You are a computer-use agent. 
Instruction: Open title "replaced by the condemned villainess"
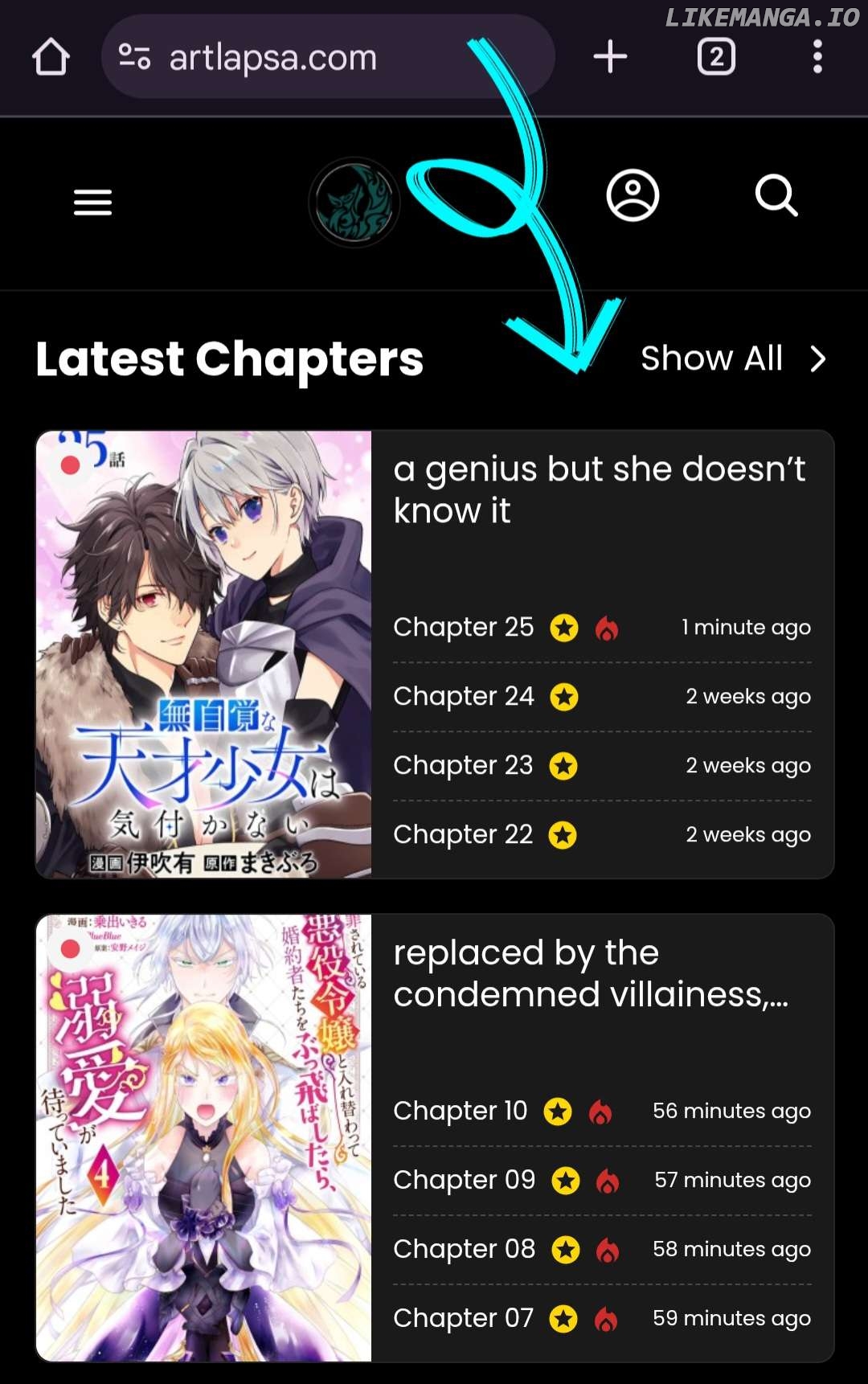(x=591, y=973)
